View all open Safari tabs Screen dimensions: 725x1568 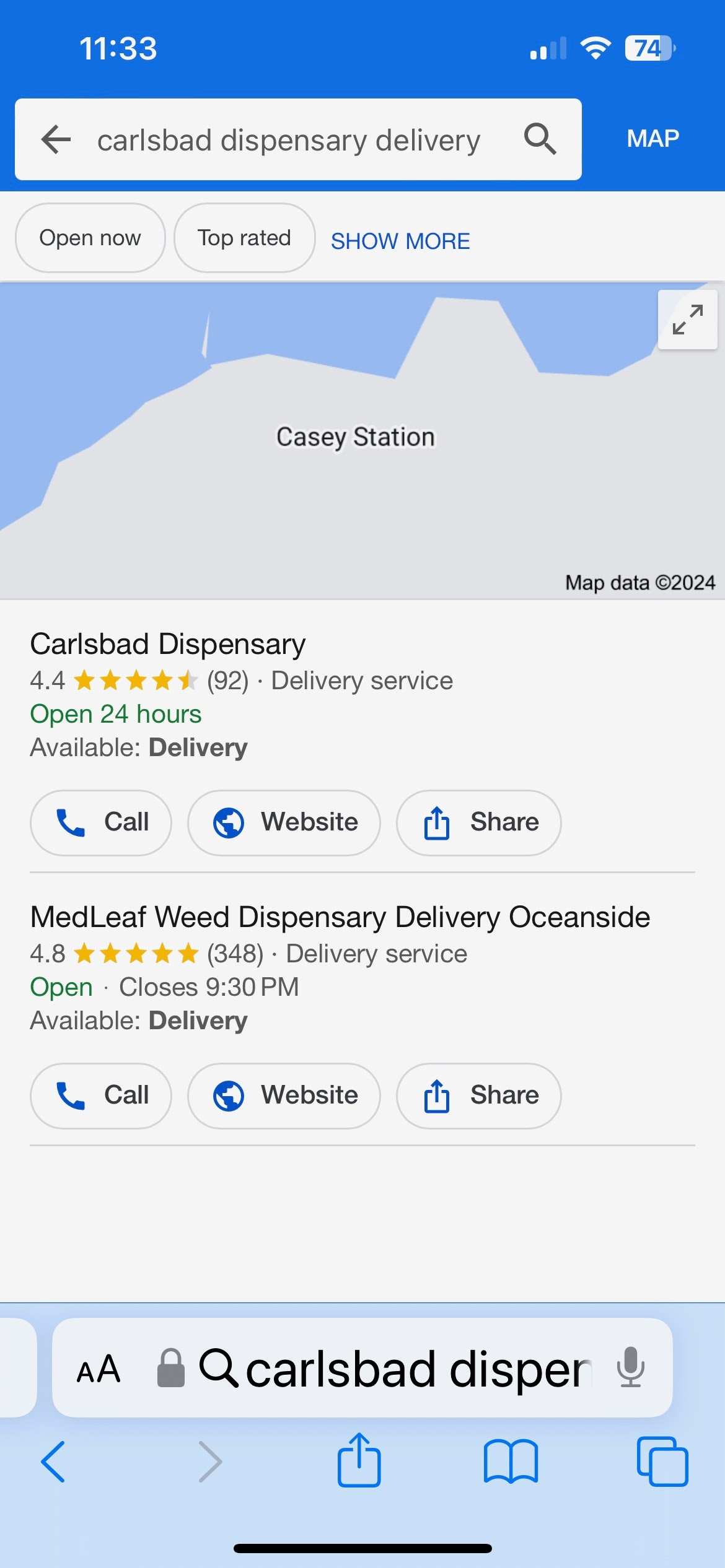coord(662,1461)
